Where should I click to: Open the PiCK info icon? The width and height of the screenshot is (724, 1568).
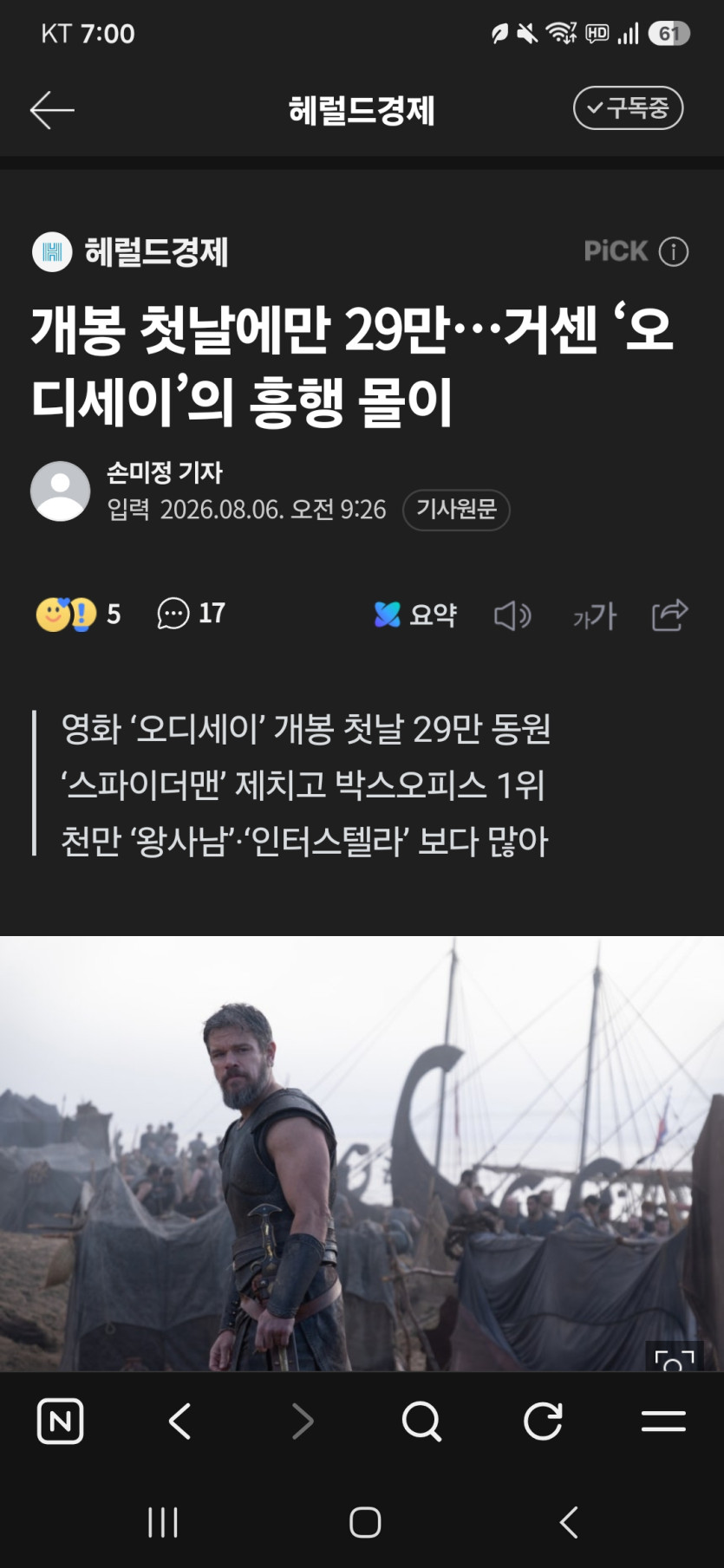(x=674, y=251)
